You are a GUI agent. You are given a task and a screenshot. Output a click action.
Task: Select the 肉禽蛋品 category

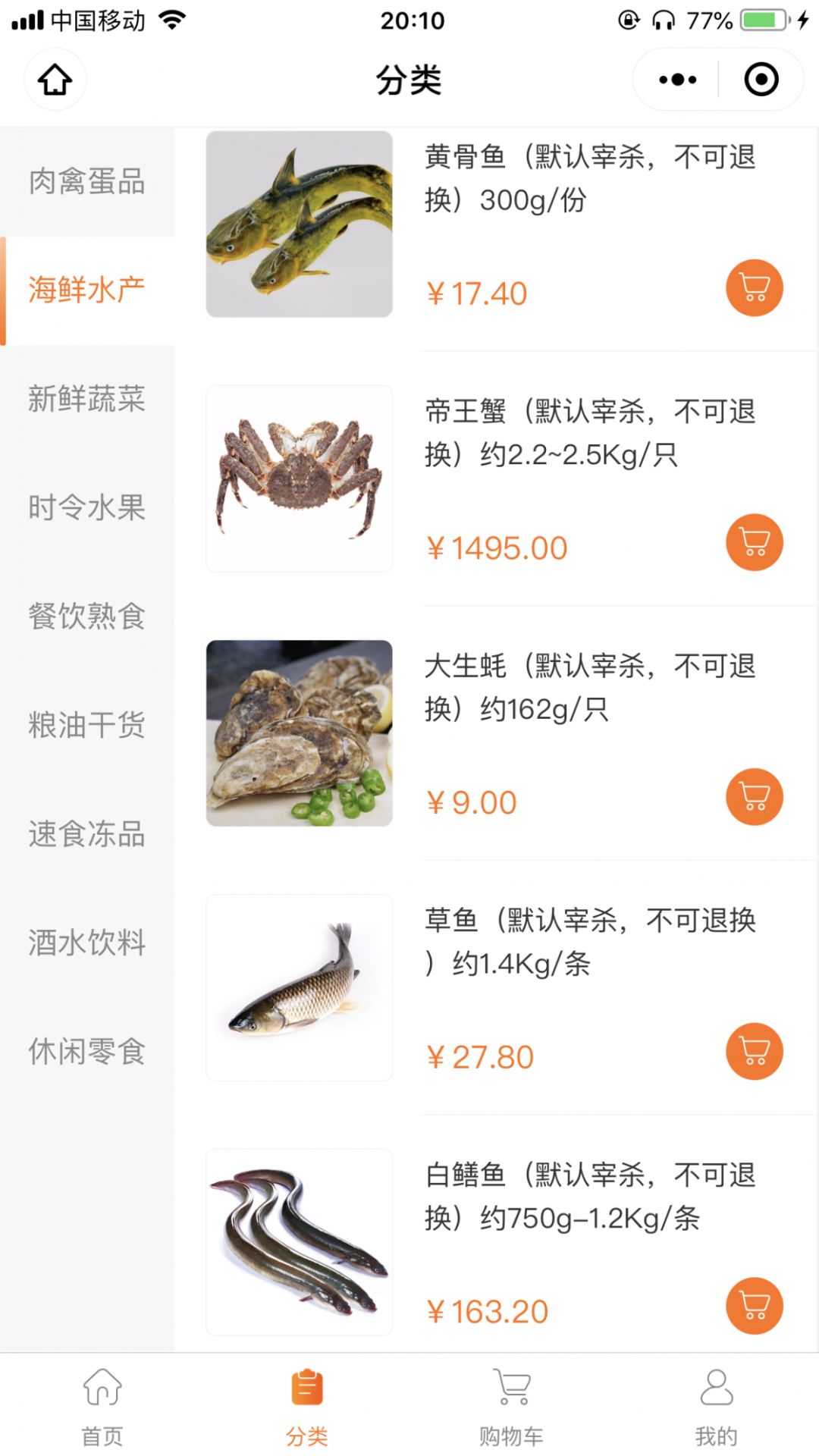pyautogui.click(x=86, y=182)
